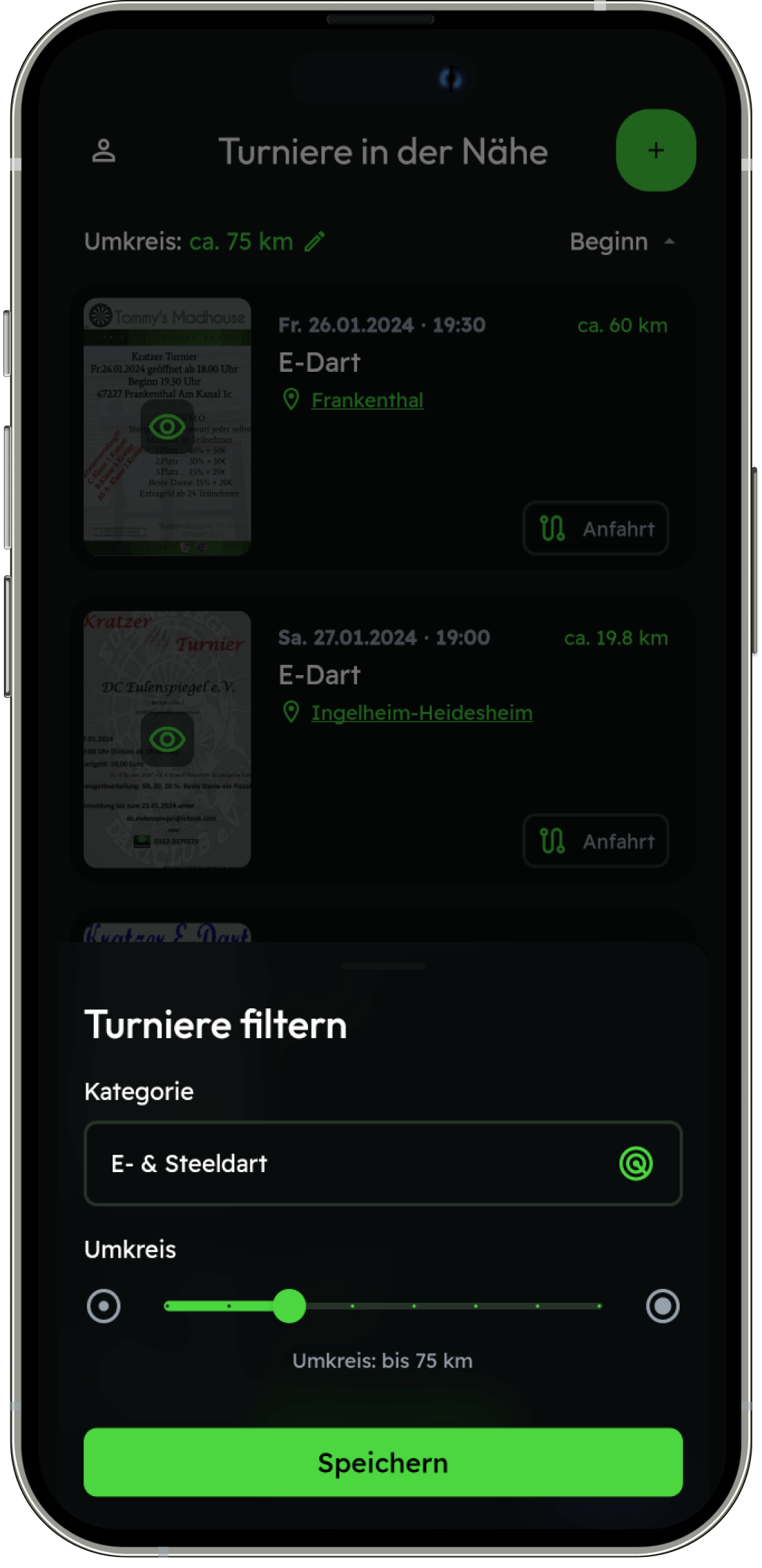Open the Frankenthal location link

367,400
